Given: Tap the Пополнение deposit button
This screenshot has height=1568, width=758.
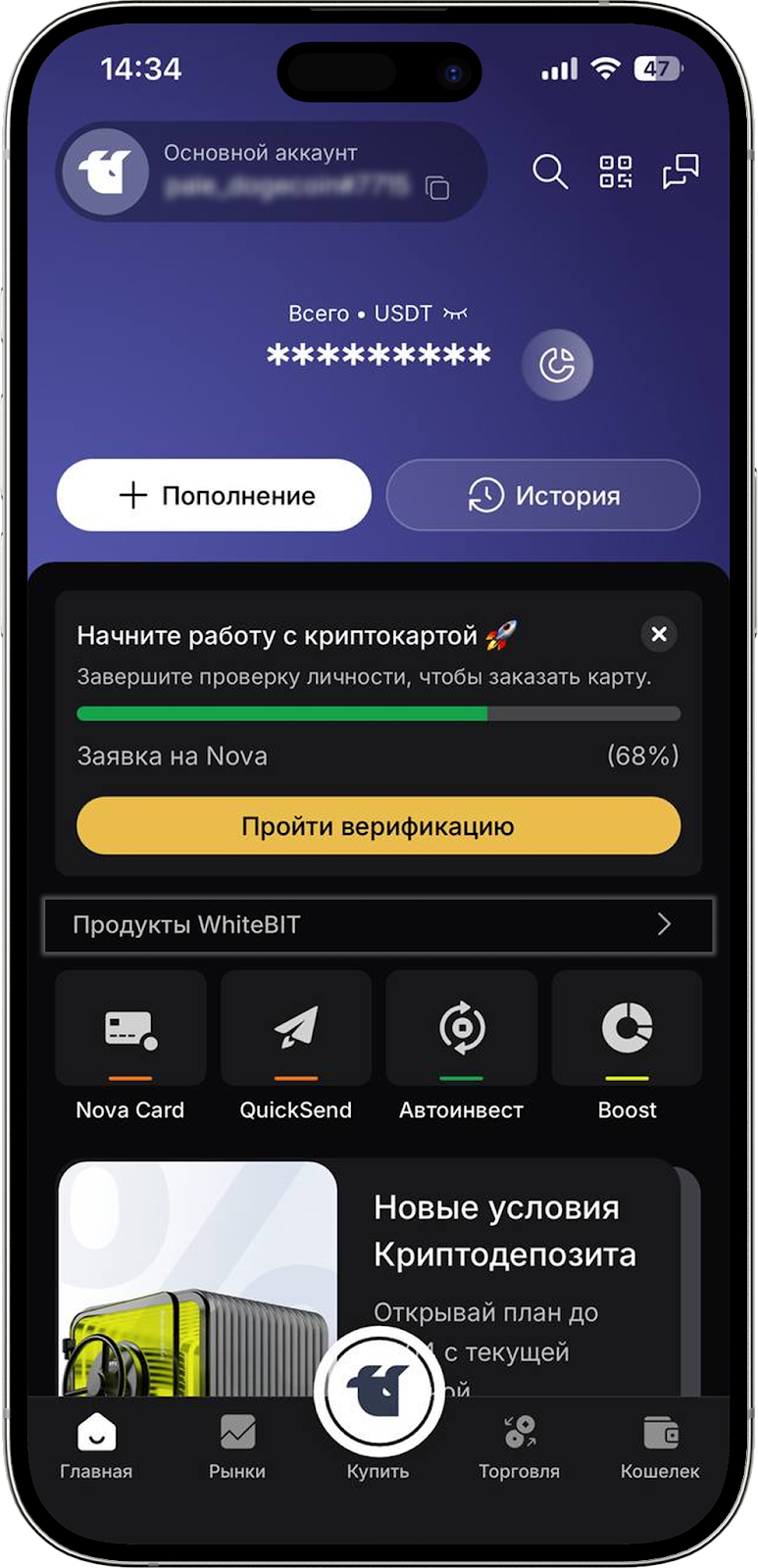Looking at the screenshot, I should tap(214, 496).
